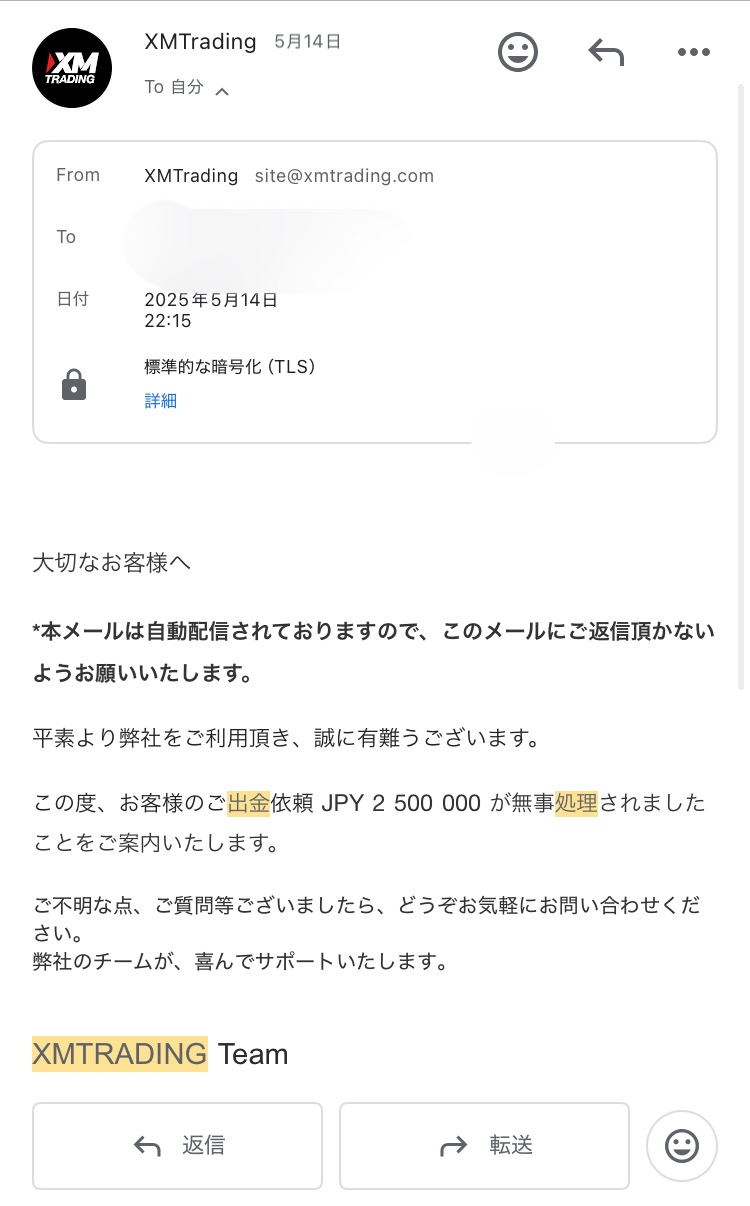Tap the 転送 forward button

point(484,1145)
